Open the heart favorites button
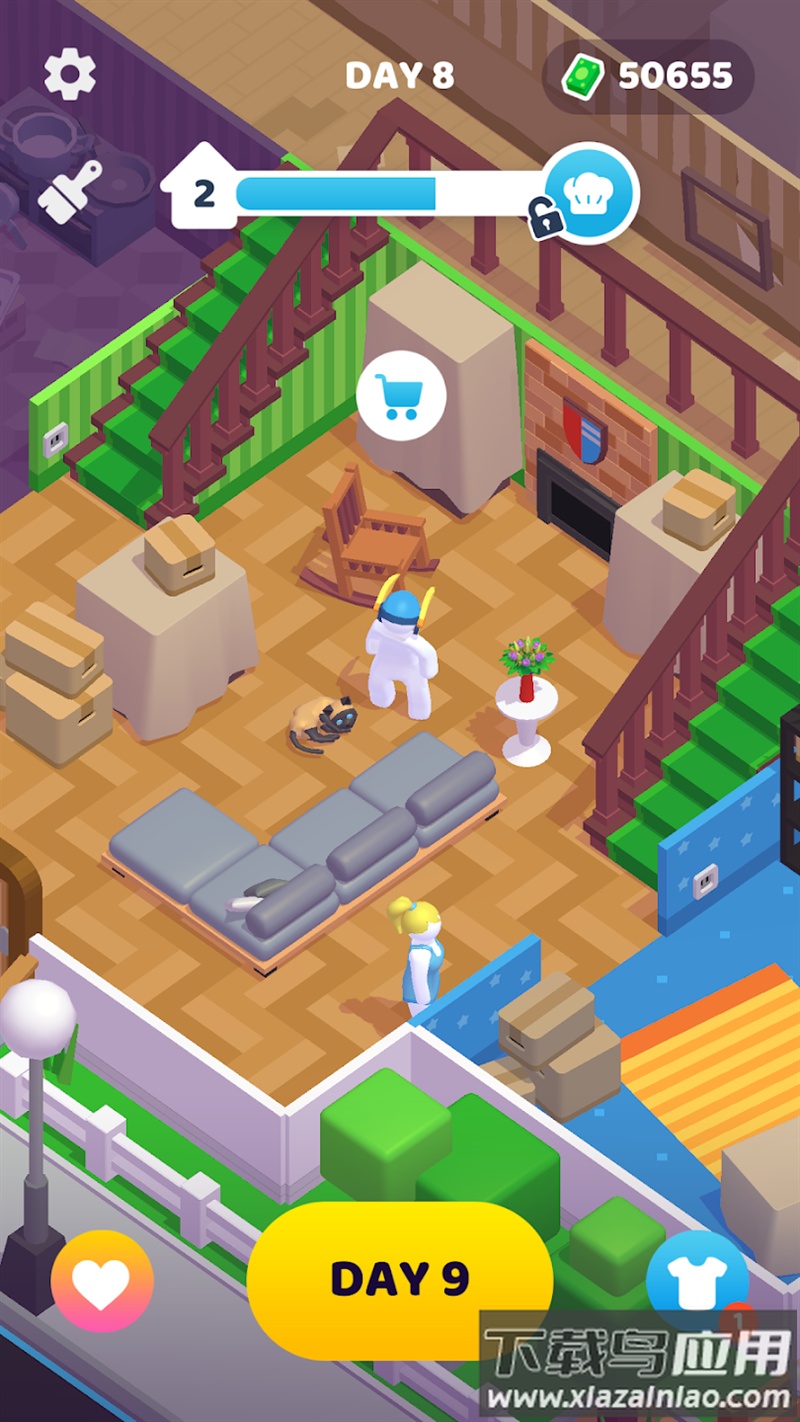800x1422 pixels. click(x=102, y=1281)
